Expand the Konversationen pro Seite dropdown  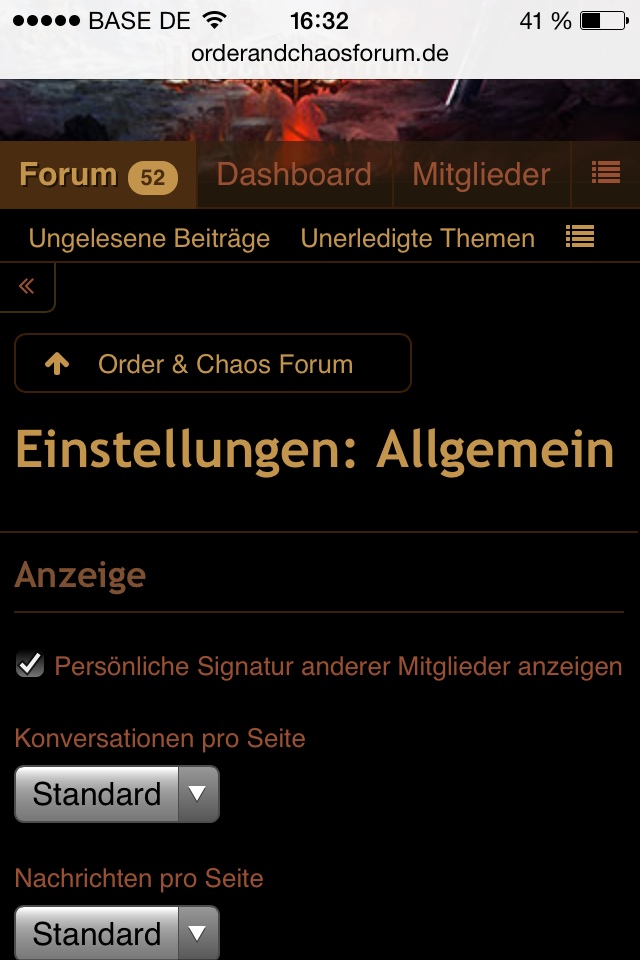116,794
